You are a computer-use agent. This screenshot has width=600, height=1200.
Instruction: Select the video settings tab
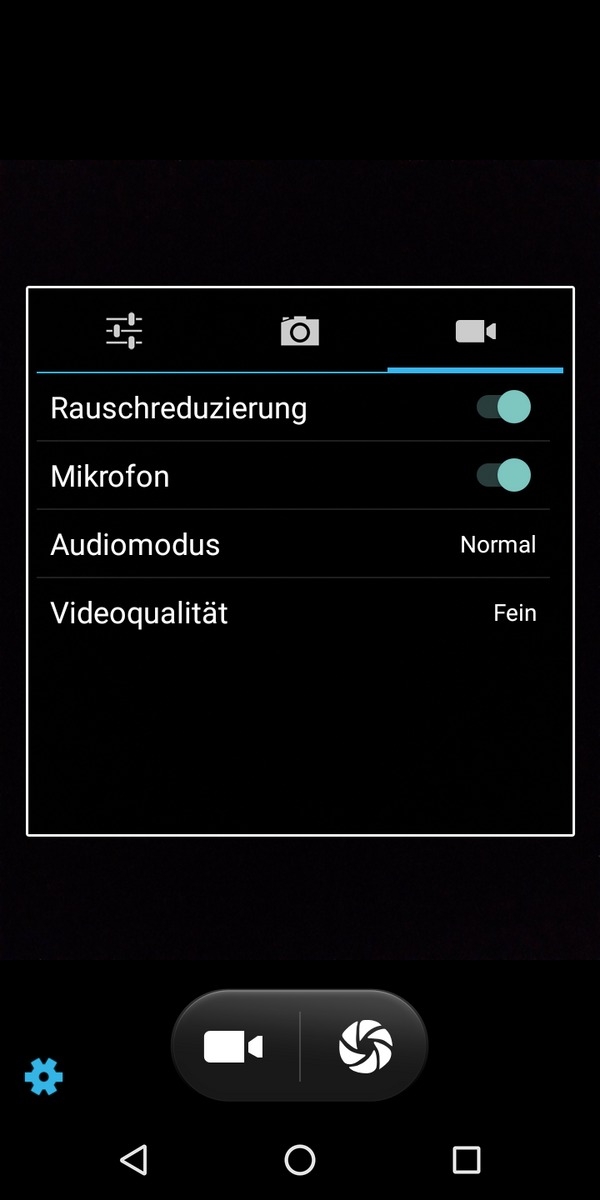pos(475,331)
